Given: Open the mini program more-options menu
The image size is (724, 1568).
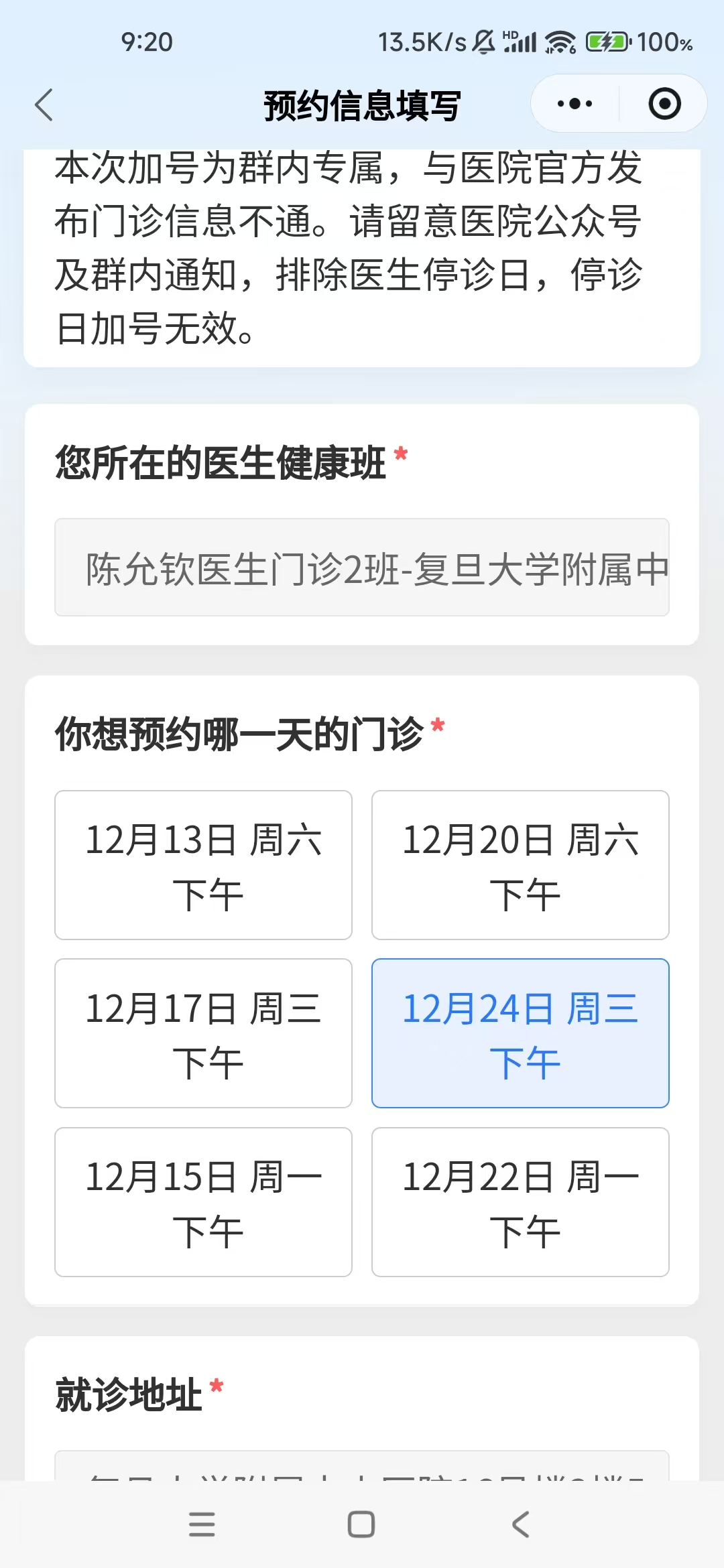Looking at the screenshot, I should coord(575,104).
